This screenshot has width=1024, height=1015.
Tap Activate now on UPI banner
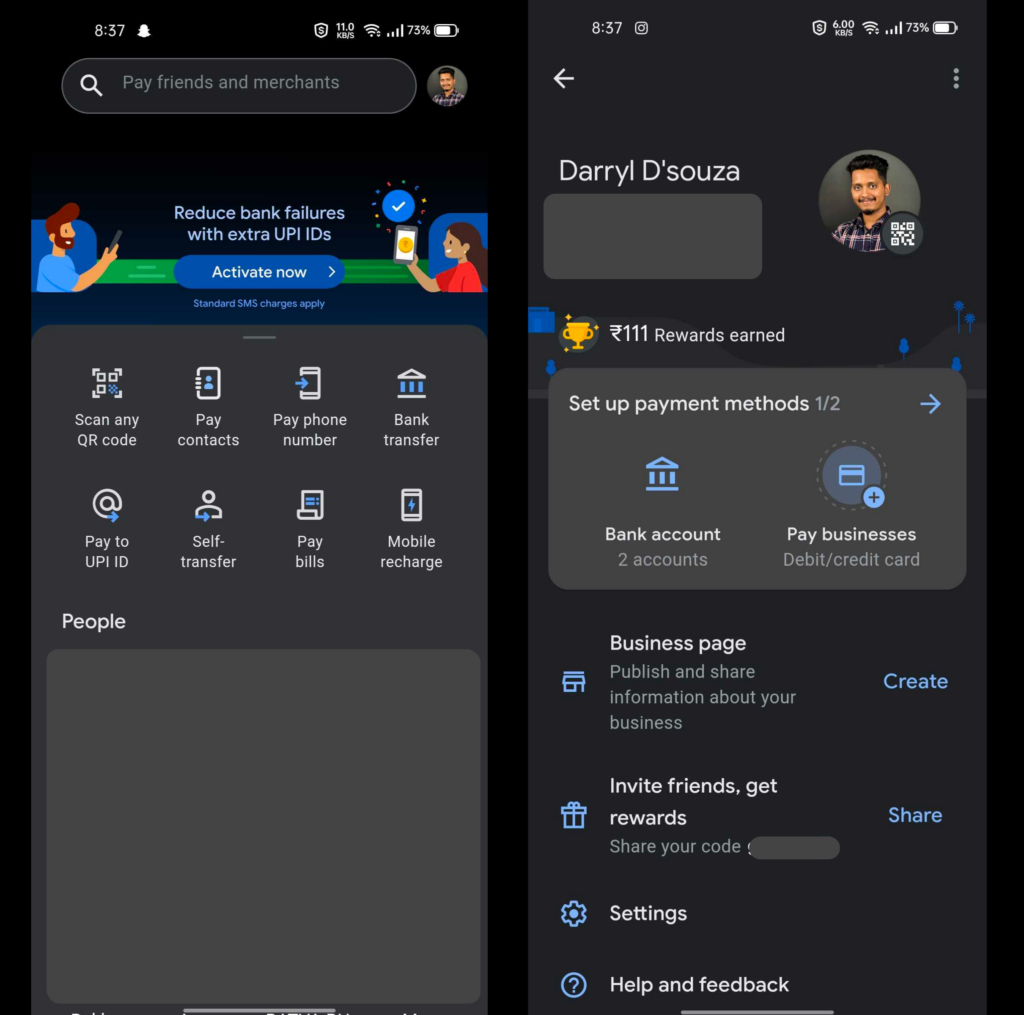[x=259, y=272]
